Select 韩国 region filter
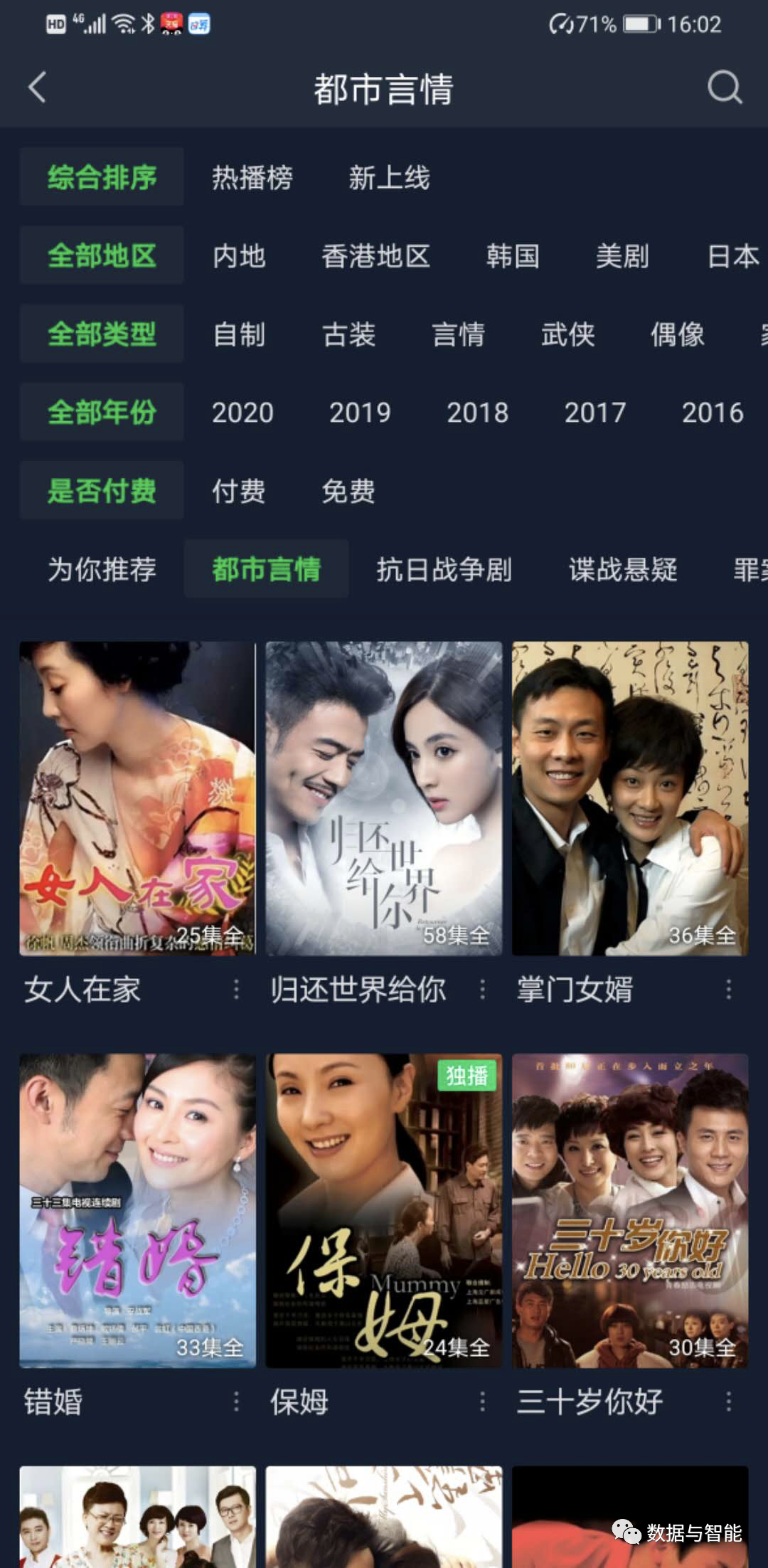The height and width of the screenshot is (1568, 768). click(x=513, y=256)
